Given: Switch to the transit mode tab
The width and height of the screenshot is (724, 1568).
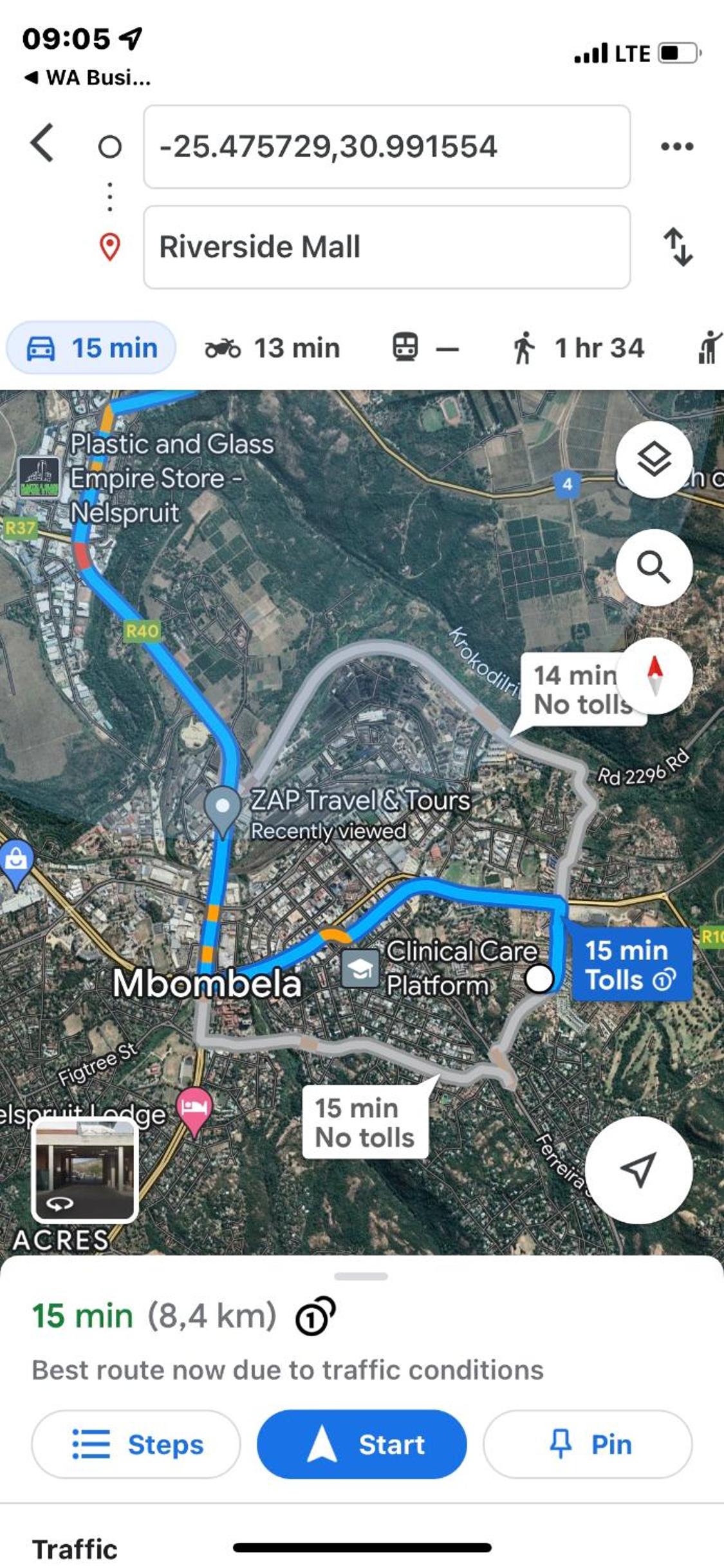Looking at the screenshot, I should coord(425,348).
